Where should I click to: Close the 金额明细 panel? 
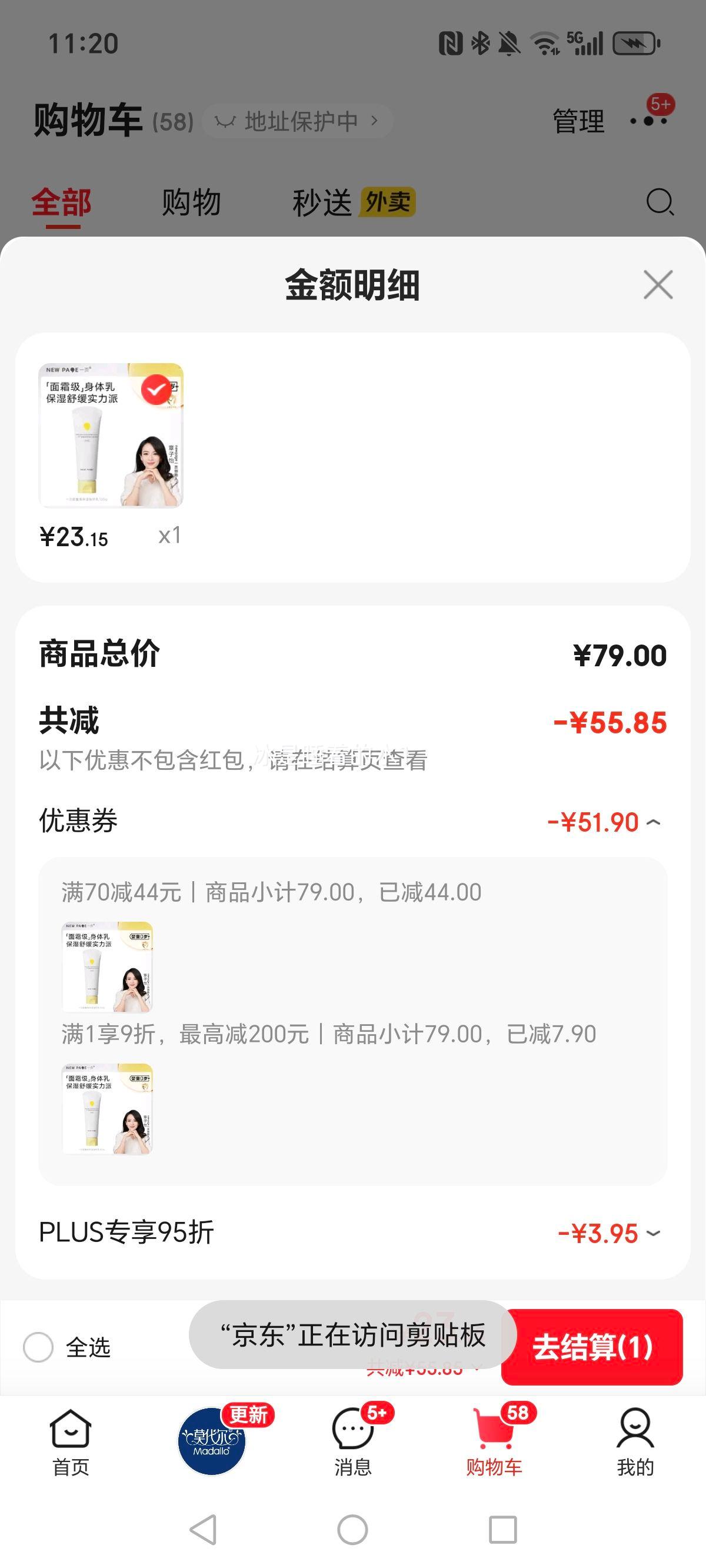(658, 285)
